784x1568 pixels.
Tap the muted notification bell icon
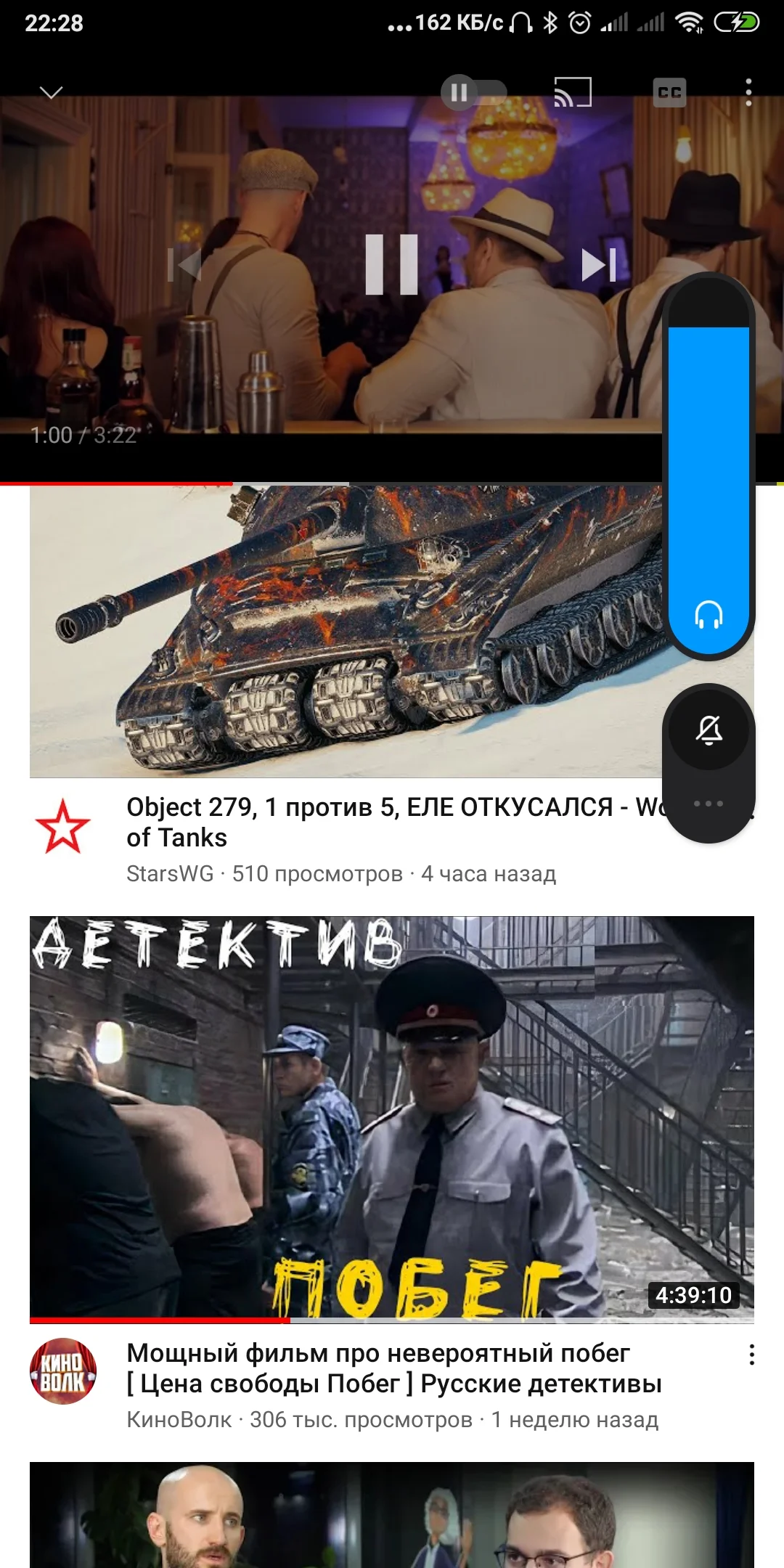(708, 730)
